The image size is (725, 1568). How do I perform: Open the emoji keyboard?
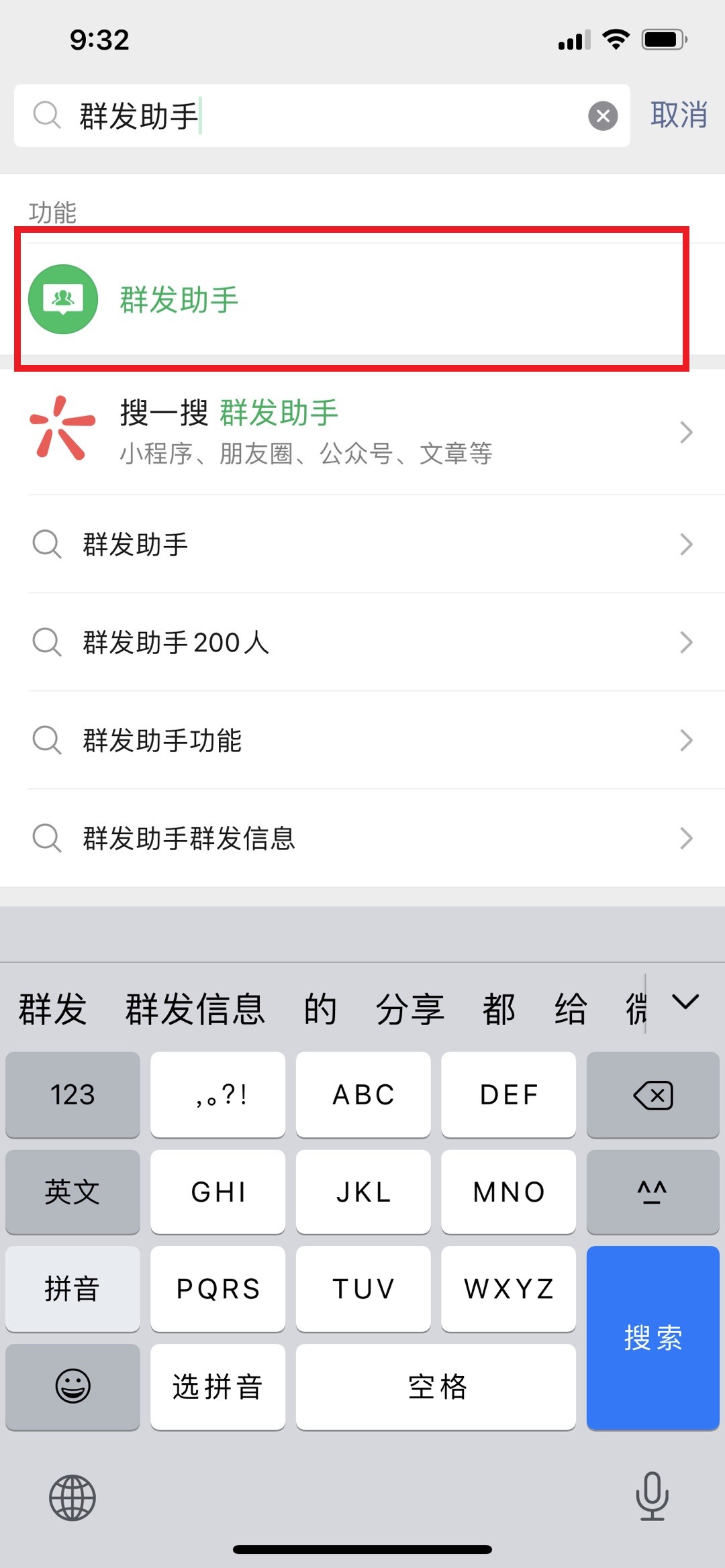(x=72, y=1386)
